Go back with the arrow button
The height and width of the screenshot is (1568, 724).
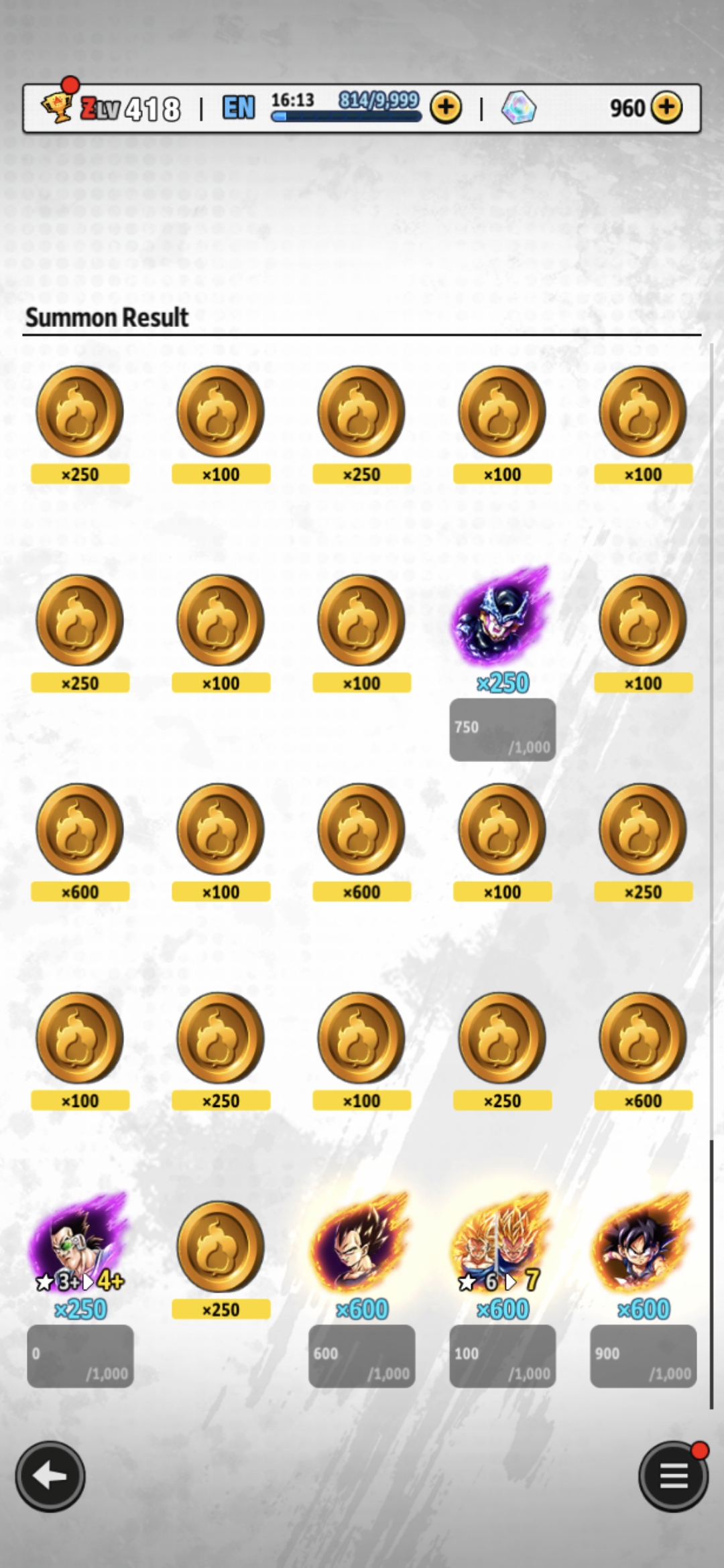tap(50, 1476)
